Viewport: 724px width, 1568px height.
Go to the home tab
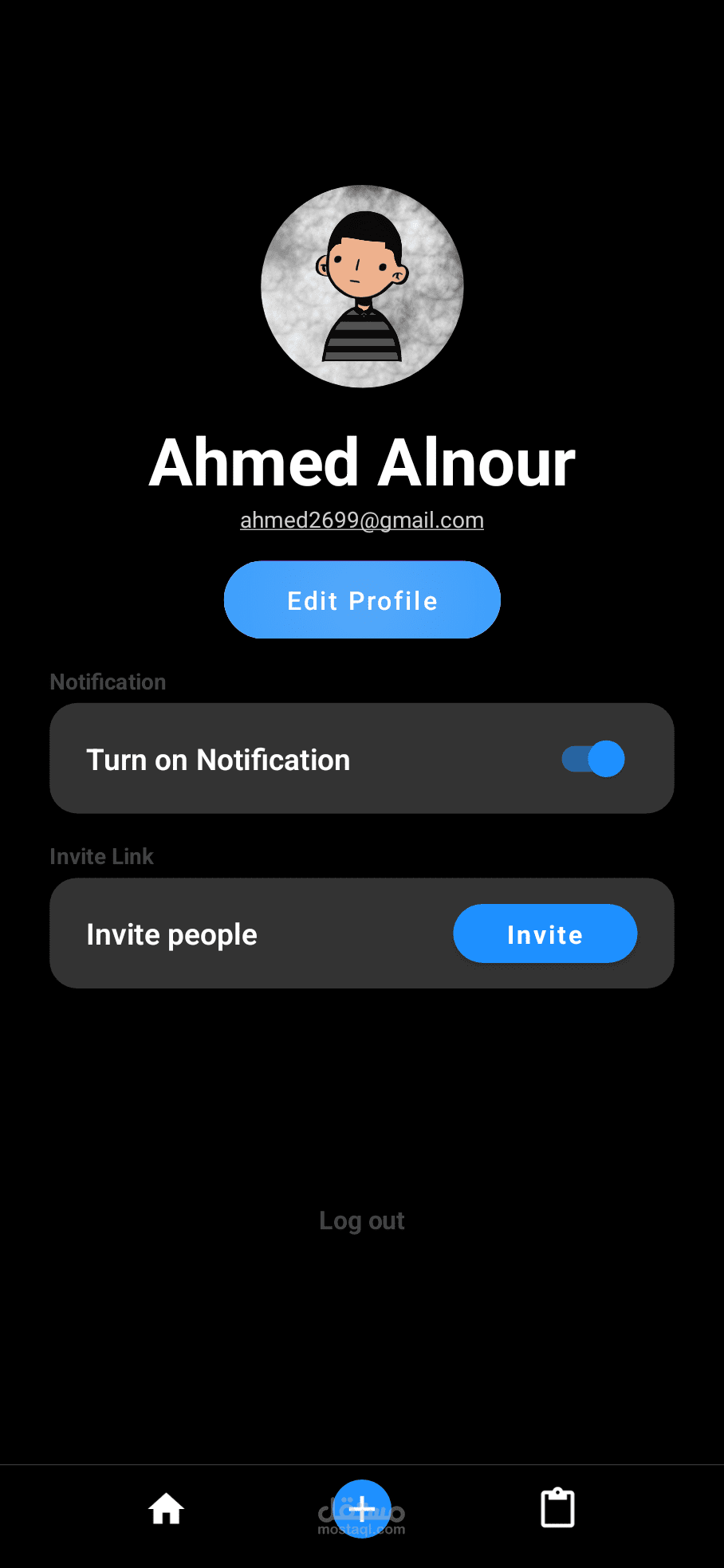point(167,1509)
